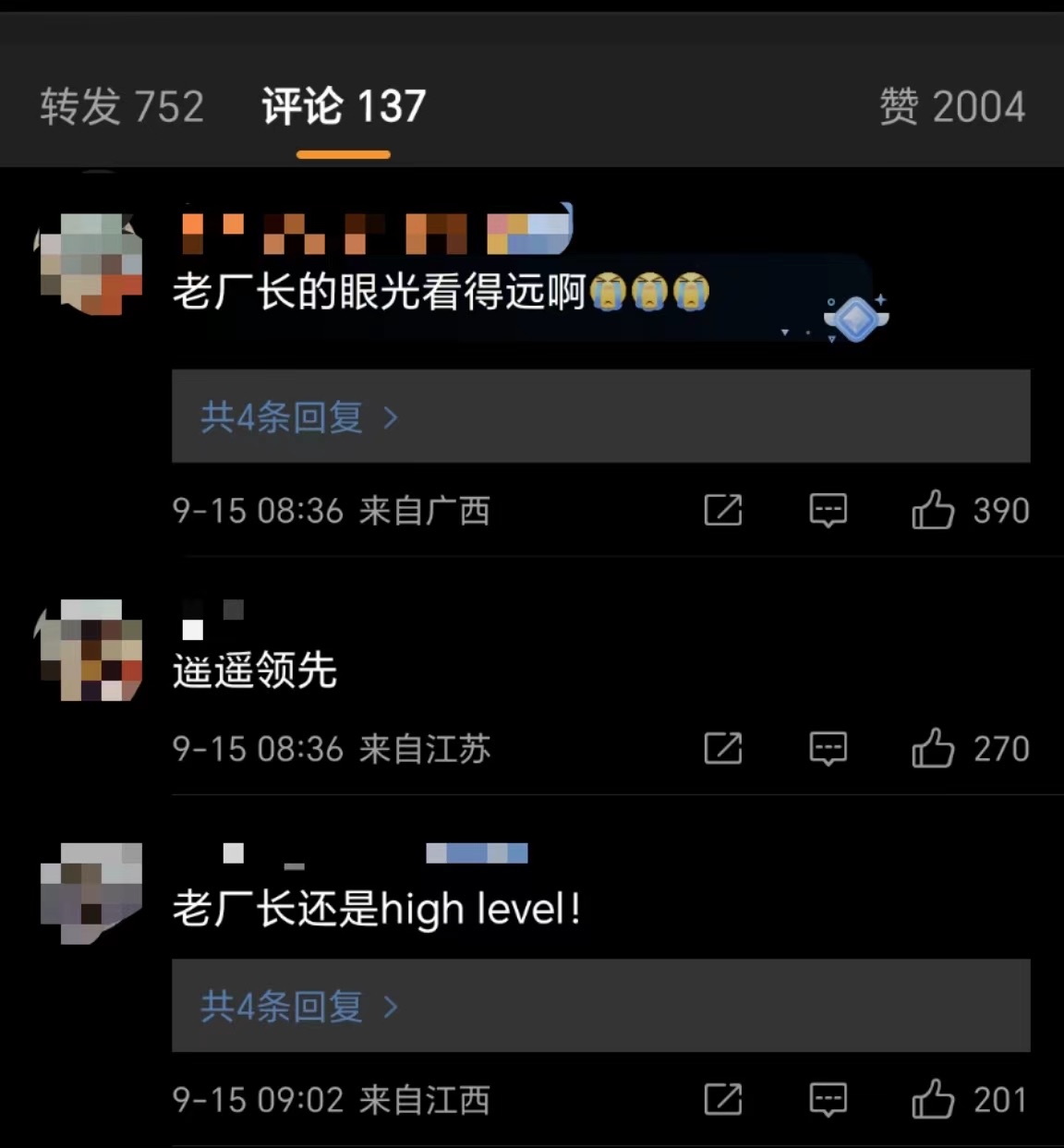Open the avatar of the 江西 commenter

(x=91, y=892)
